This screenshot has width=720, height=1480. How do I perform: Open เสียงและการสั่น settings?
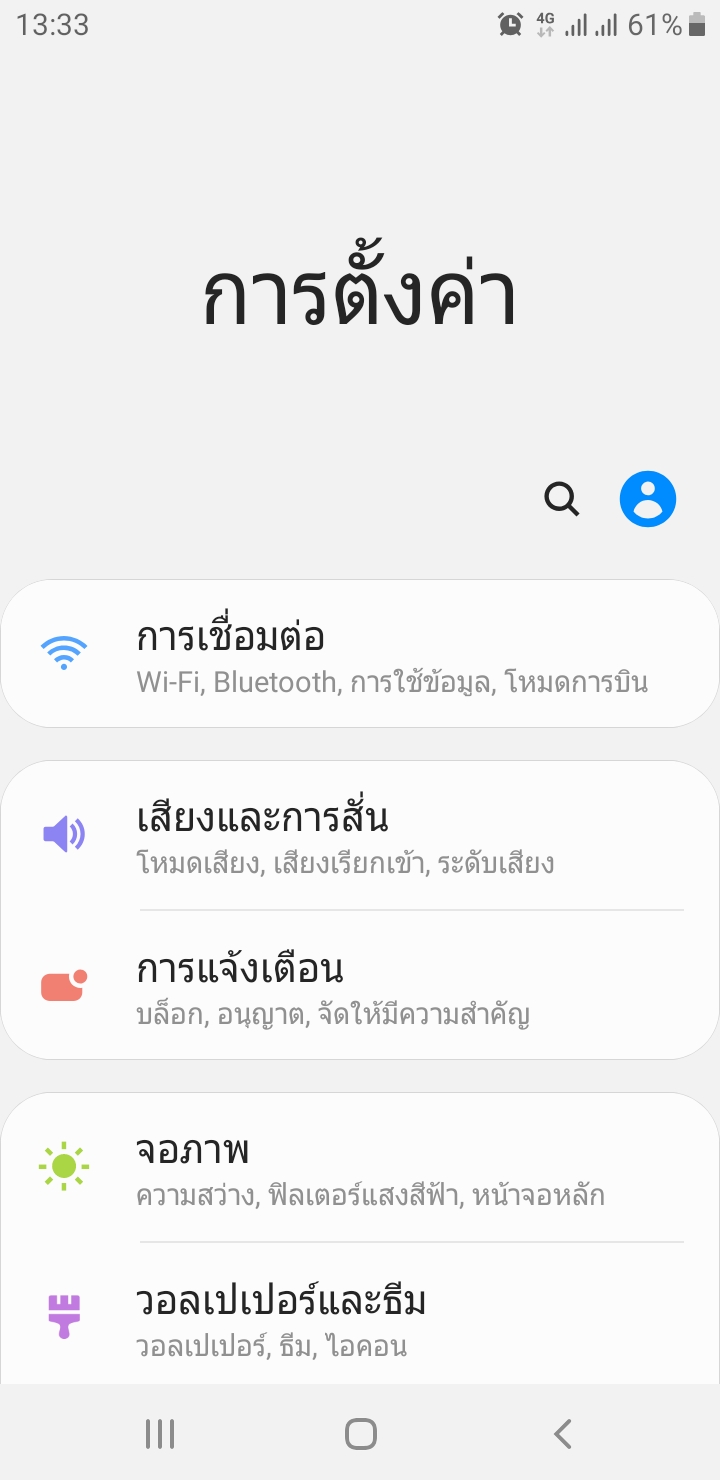coord(360,836)
